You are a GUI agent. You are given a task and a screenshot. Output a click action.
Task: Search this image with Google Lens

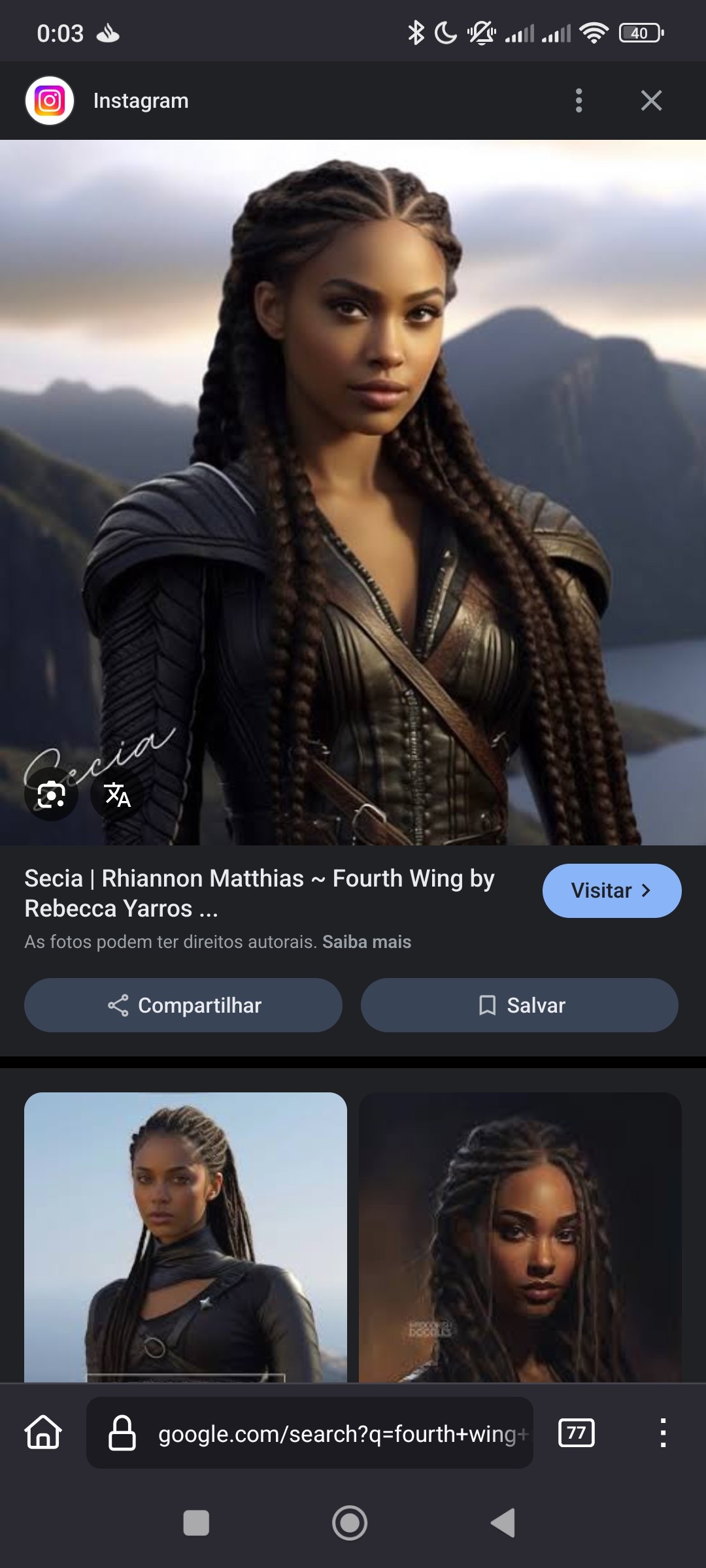point(51,794)
